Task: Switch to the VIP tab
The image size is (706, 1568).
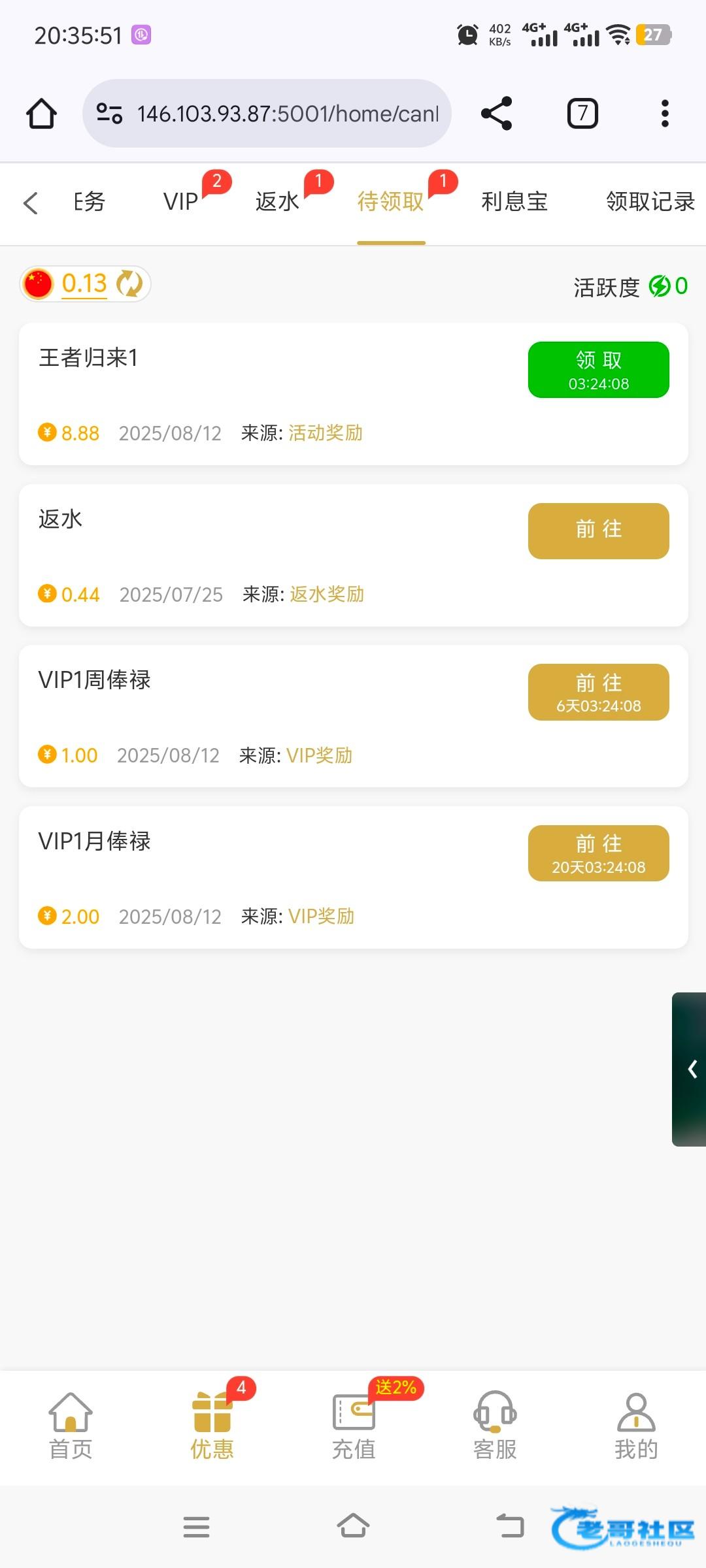Action: coord(181,202)
